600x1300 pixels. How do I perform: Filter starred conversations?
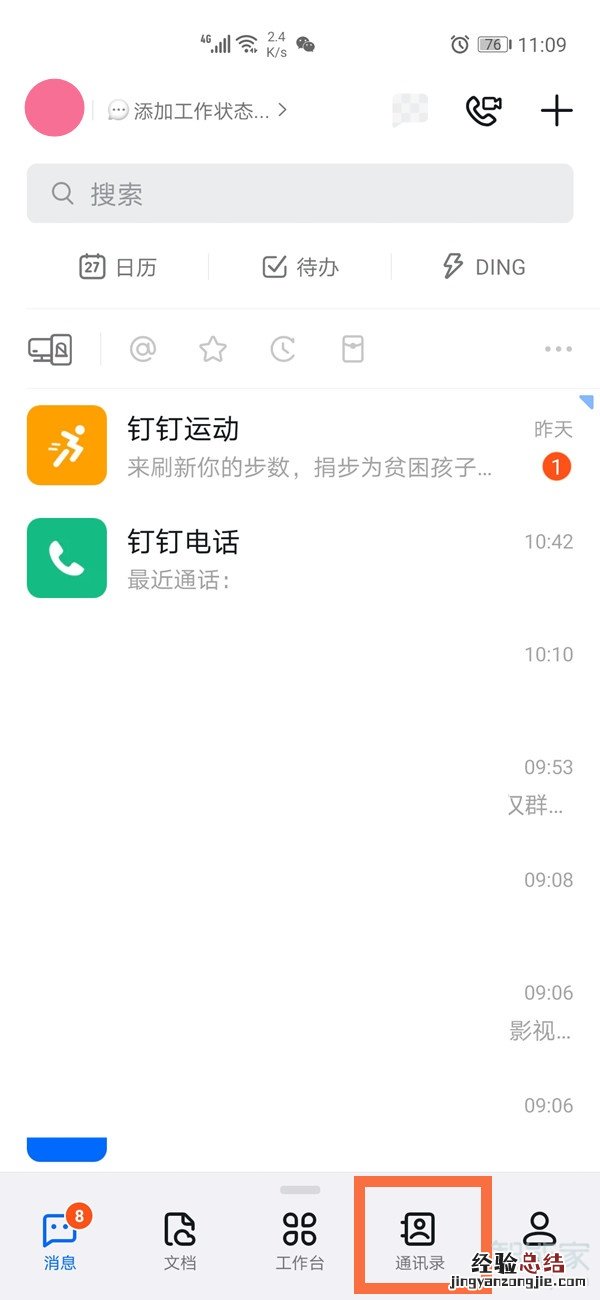213,349
